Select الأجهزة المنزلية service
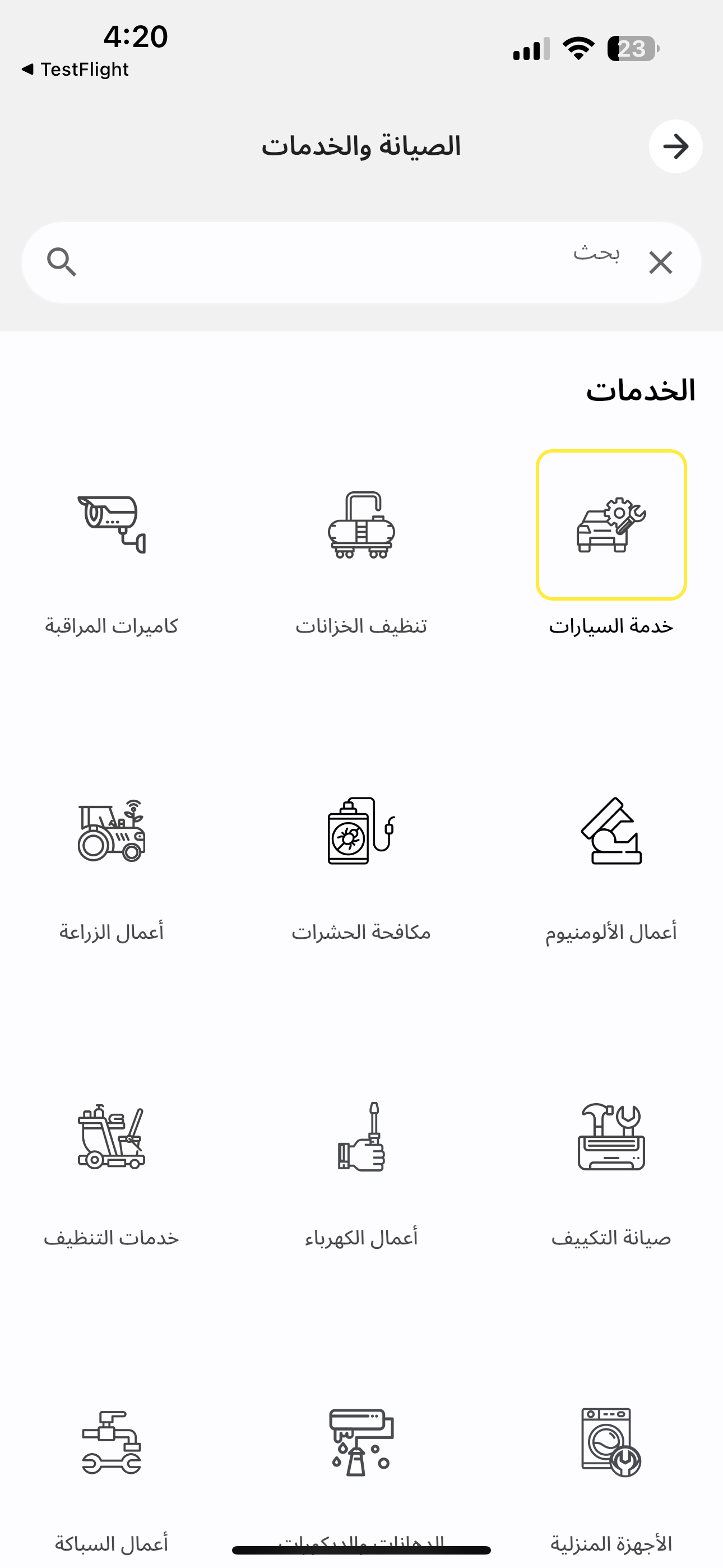This screenshot has height=1568, width=723. [611, 1442]
